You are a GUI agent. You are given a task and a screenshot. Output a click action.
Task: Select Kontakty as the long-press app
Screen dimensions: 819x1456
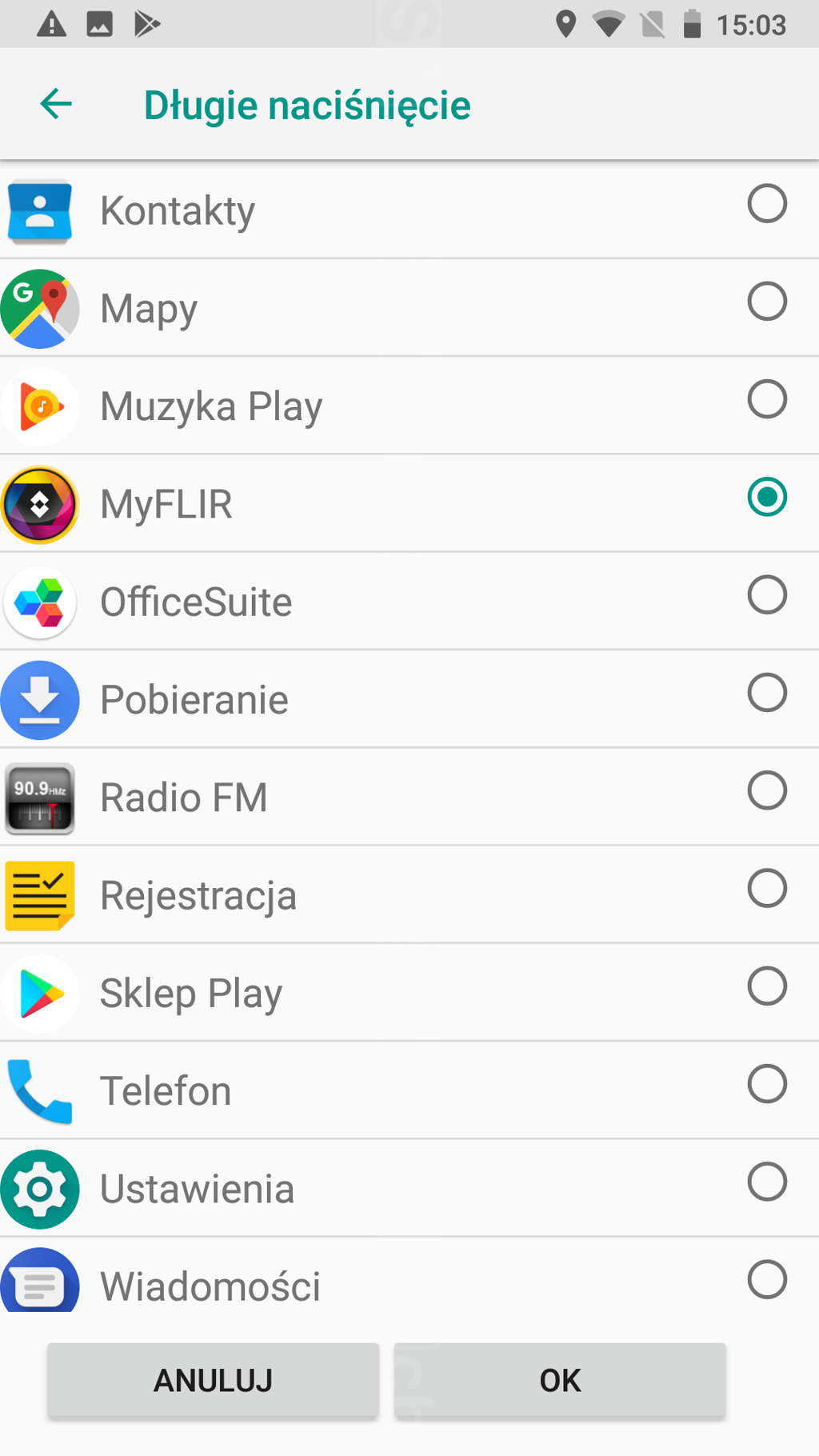coord(766,204)
